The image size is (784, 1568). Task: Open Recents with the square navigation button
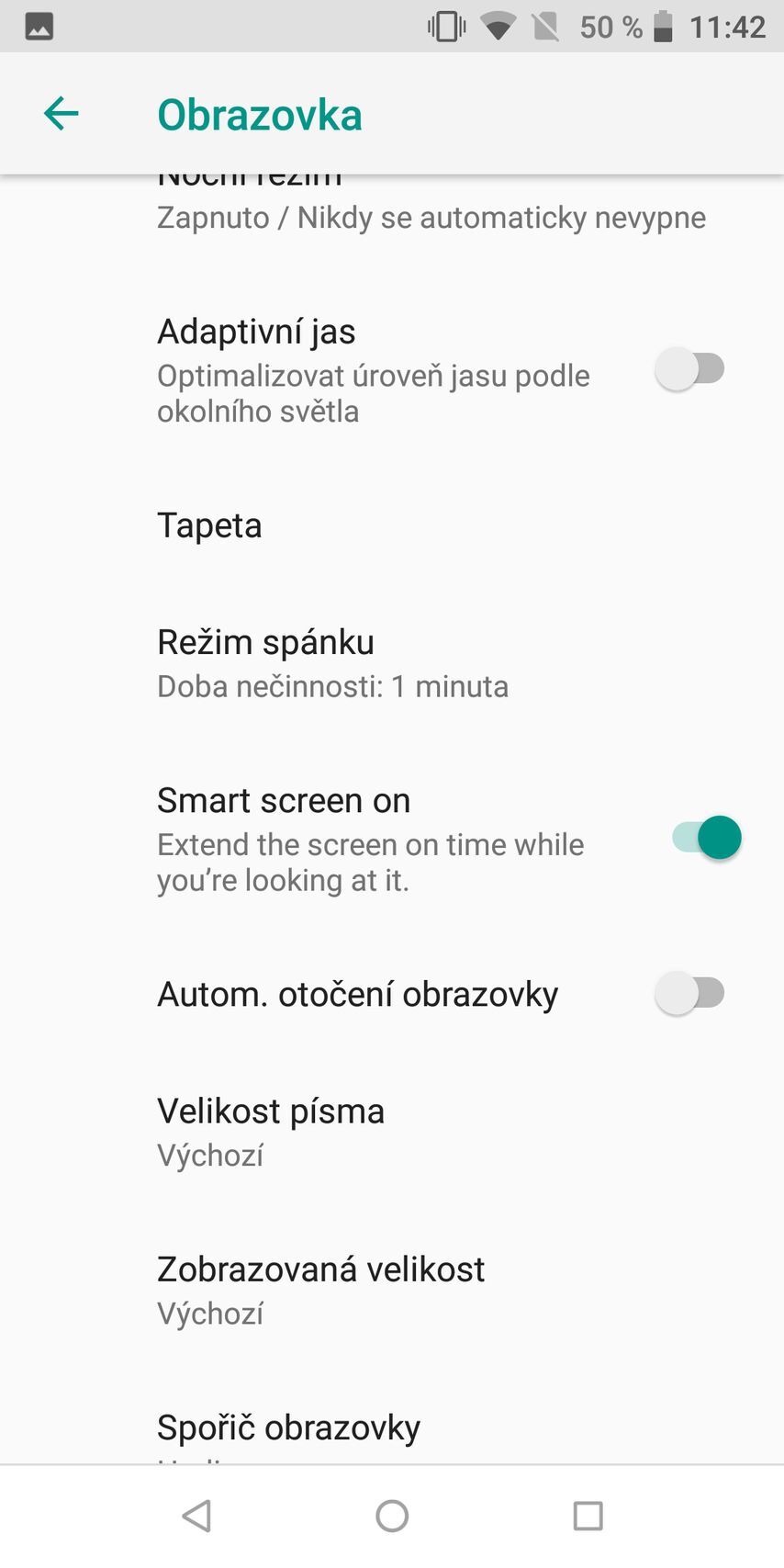point(588,1516)
